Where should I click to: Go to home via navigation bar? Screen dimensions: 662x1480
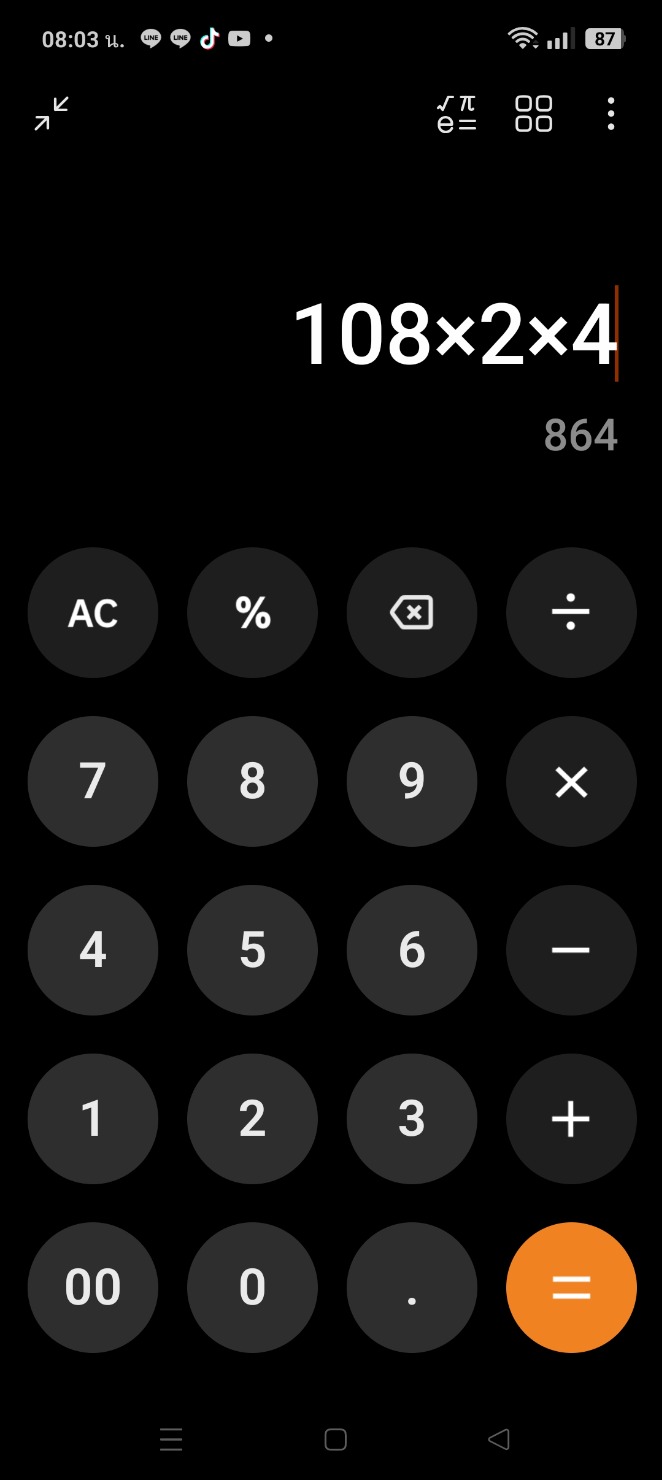pos(336,1439)
